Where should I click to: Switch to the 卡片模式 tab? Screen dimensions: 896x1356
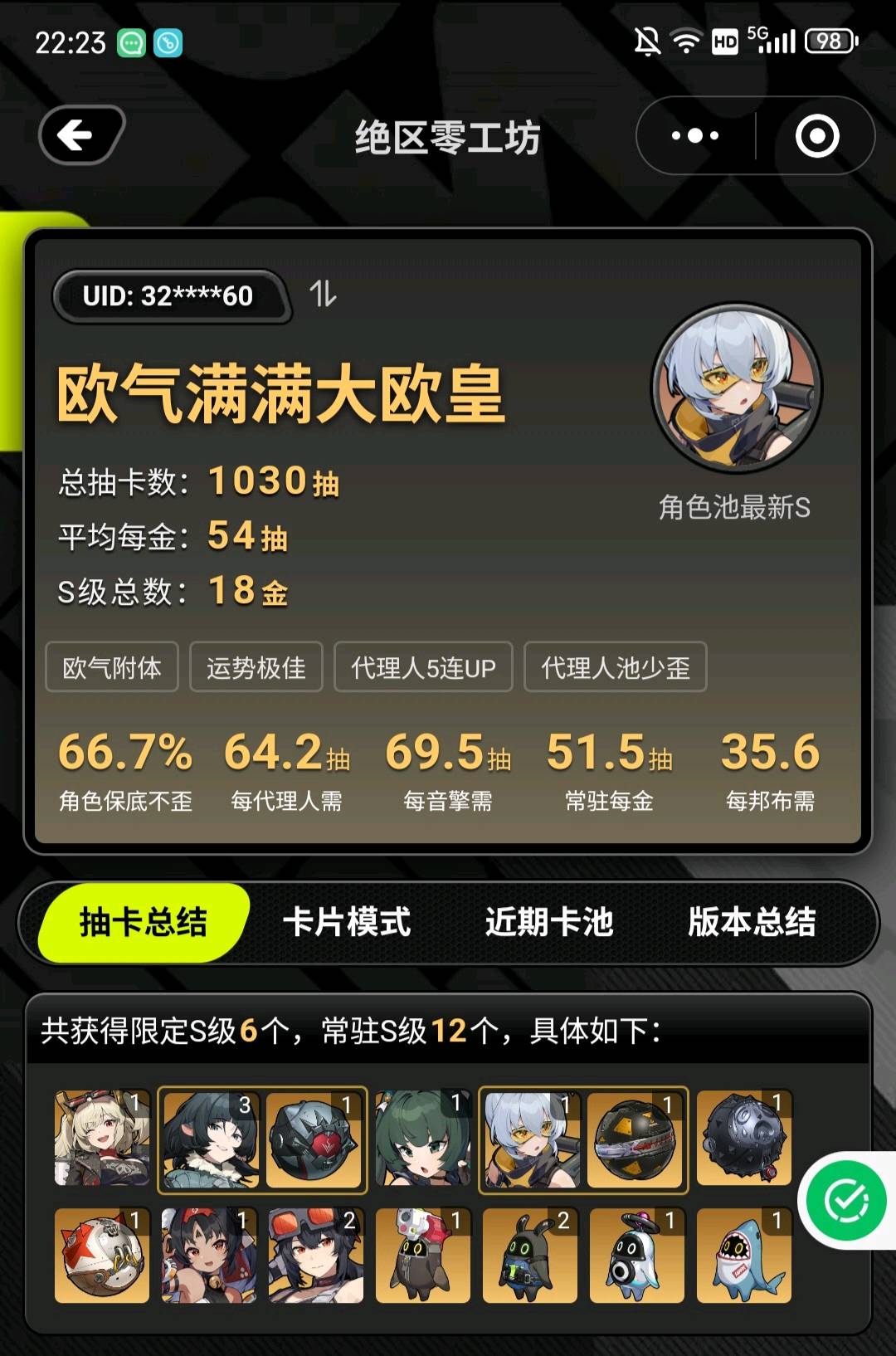tap(347, 922)
